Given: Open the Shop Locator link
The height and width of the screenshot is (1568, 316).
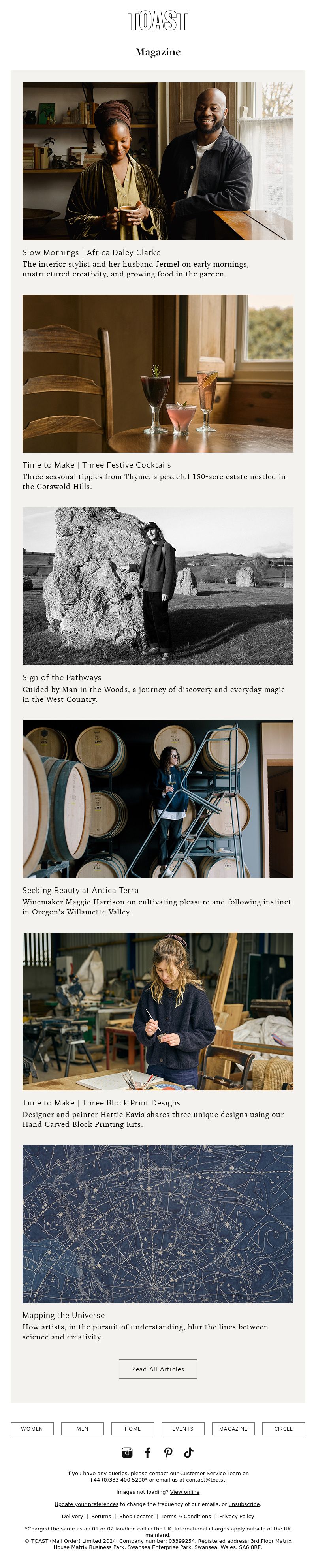Looking at the screenshot, I should pos(136,1515).
